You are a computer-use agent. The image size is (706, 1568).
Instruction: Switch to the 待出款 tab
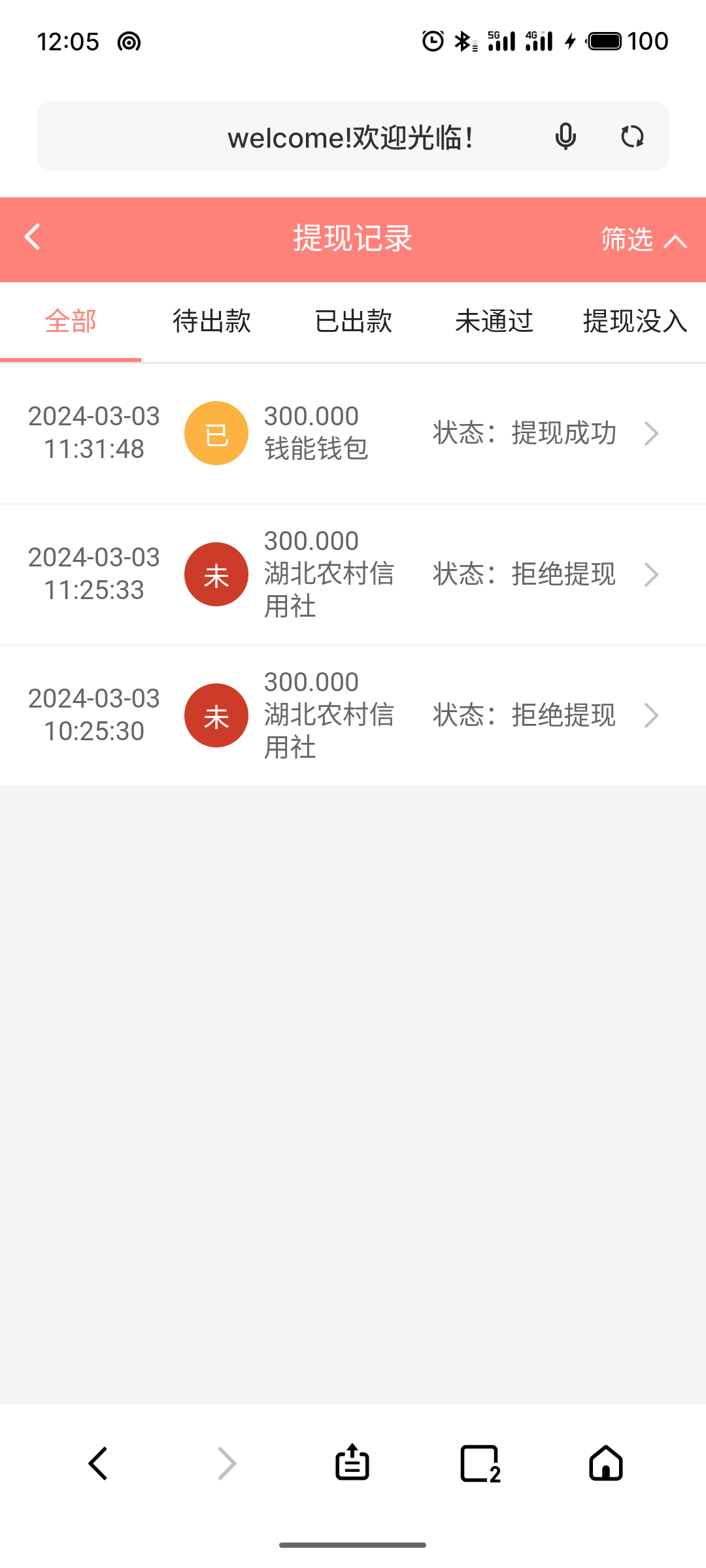(212, 321)
